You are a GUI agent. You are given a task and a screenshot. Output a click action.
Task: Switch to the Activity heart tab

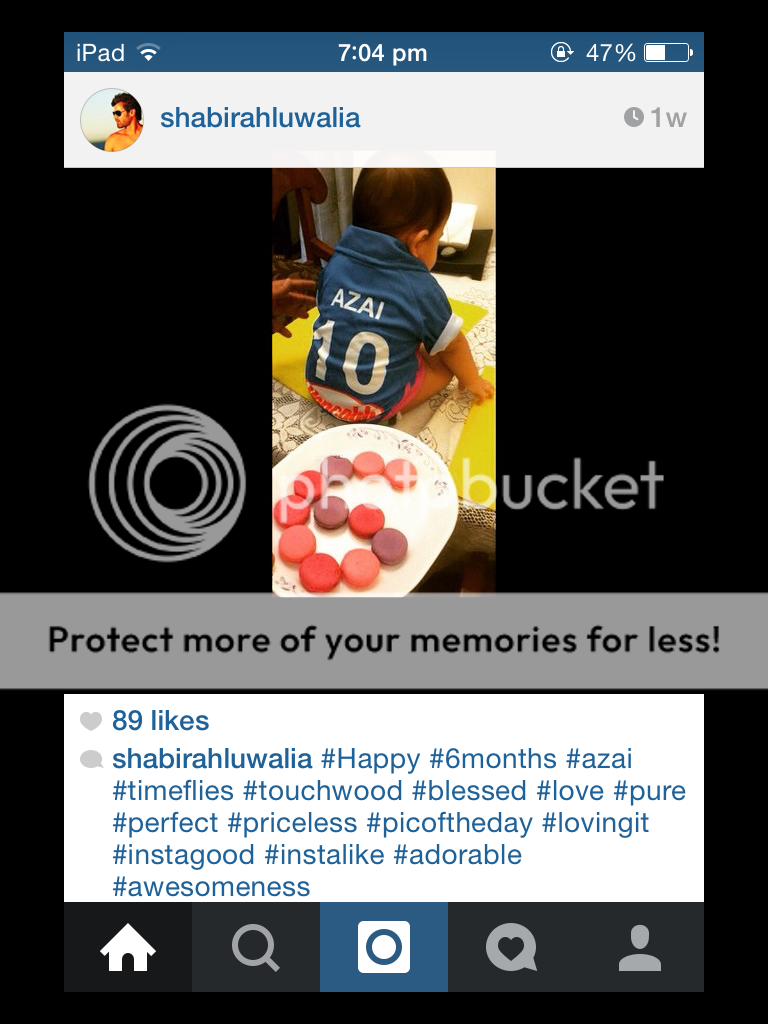pos(511,947)
